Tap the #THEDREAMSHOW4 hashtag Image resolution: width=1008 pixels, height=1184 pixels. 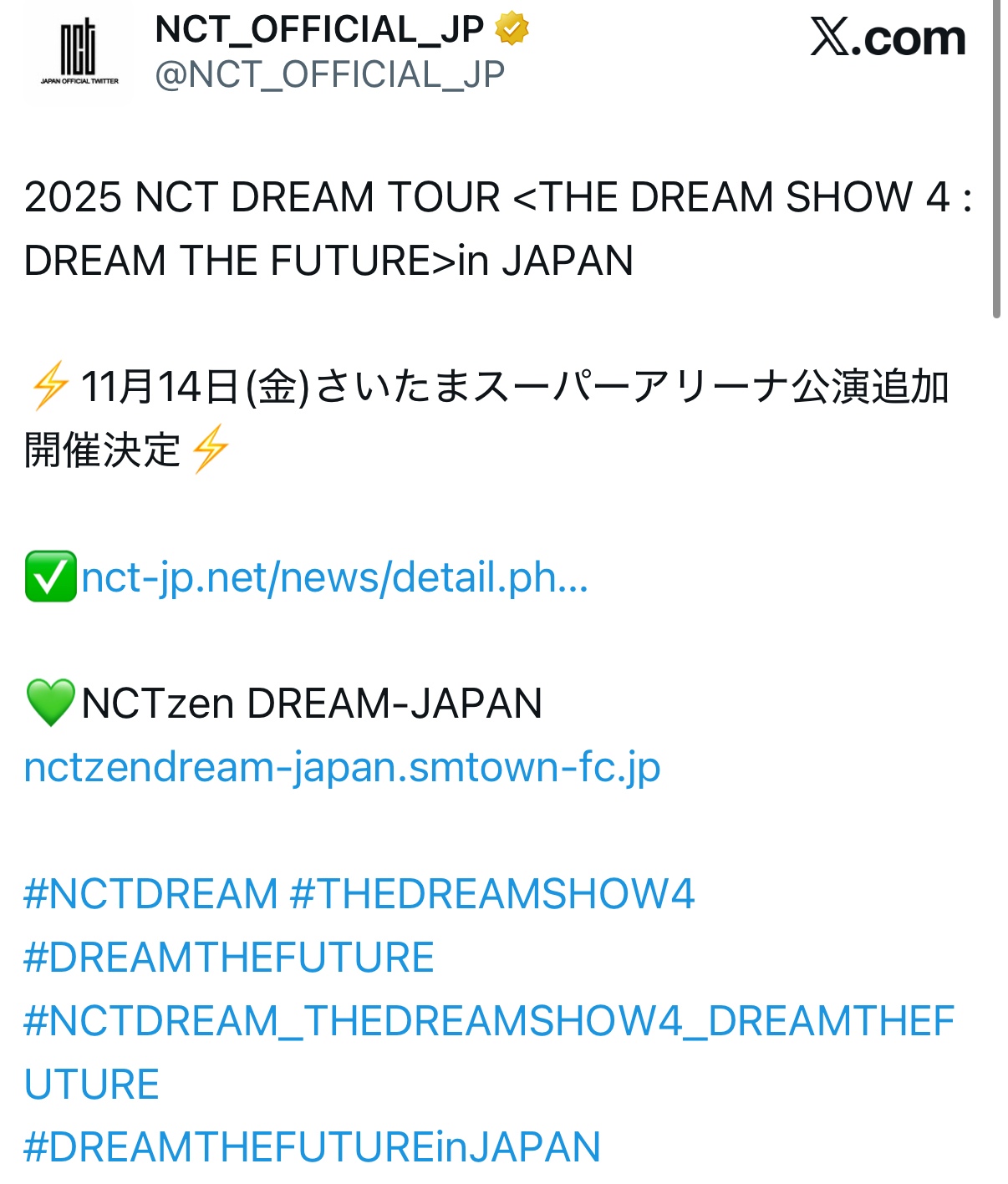(x=492, y=894)
